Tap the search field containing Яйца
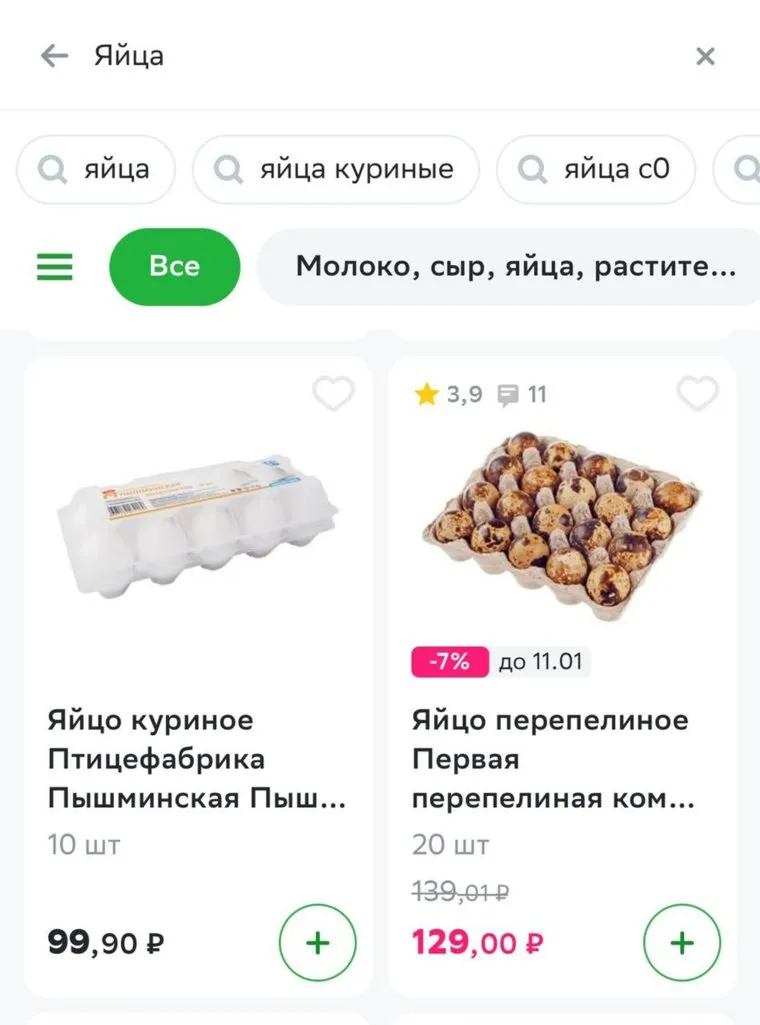The image size is (760, 1025). pyautogui.click(x=380, y=56)
